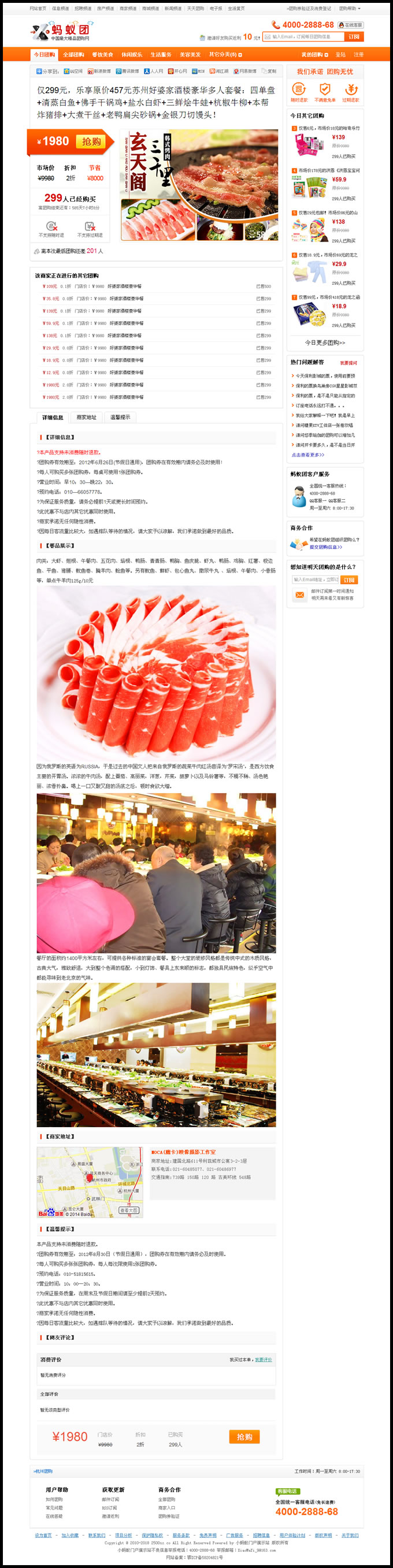The width and height of the screenshot is (393, 1568).
Task: Tap 我要提问 in hot questions
Action: pyautogui.click(x=348, y=363)
